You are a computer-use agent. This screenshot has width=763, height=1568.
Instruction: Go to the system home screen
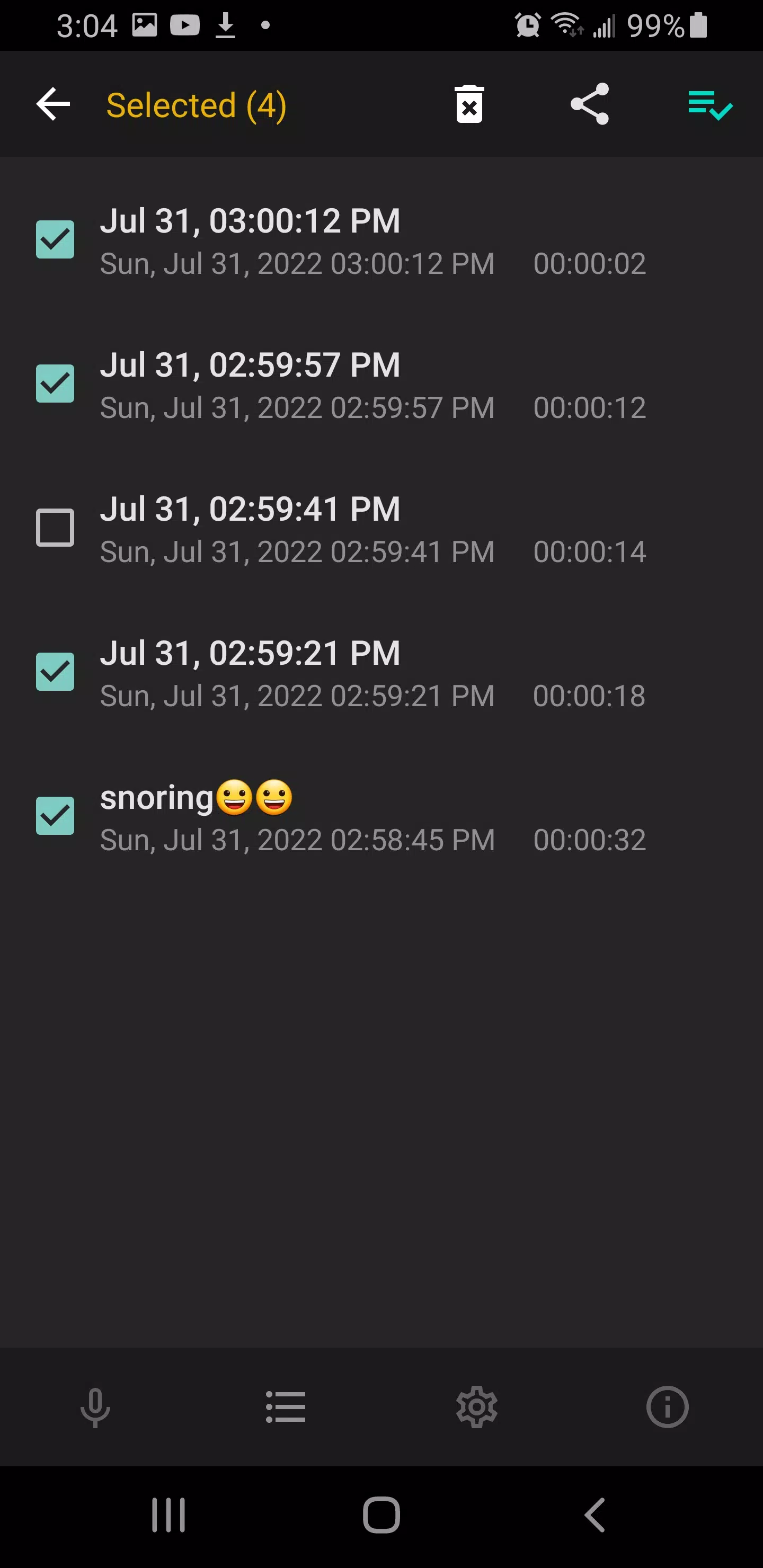381,1514
